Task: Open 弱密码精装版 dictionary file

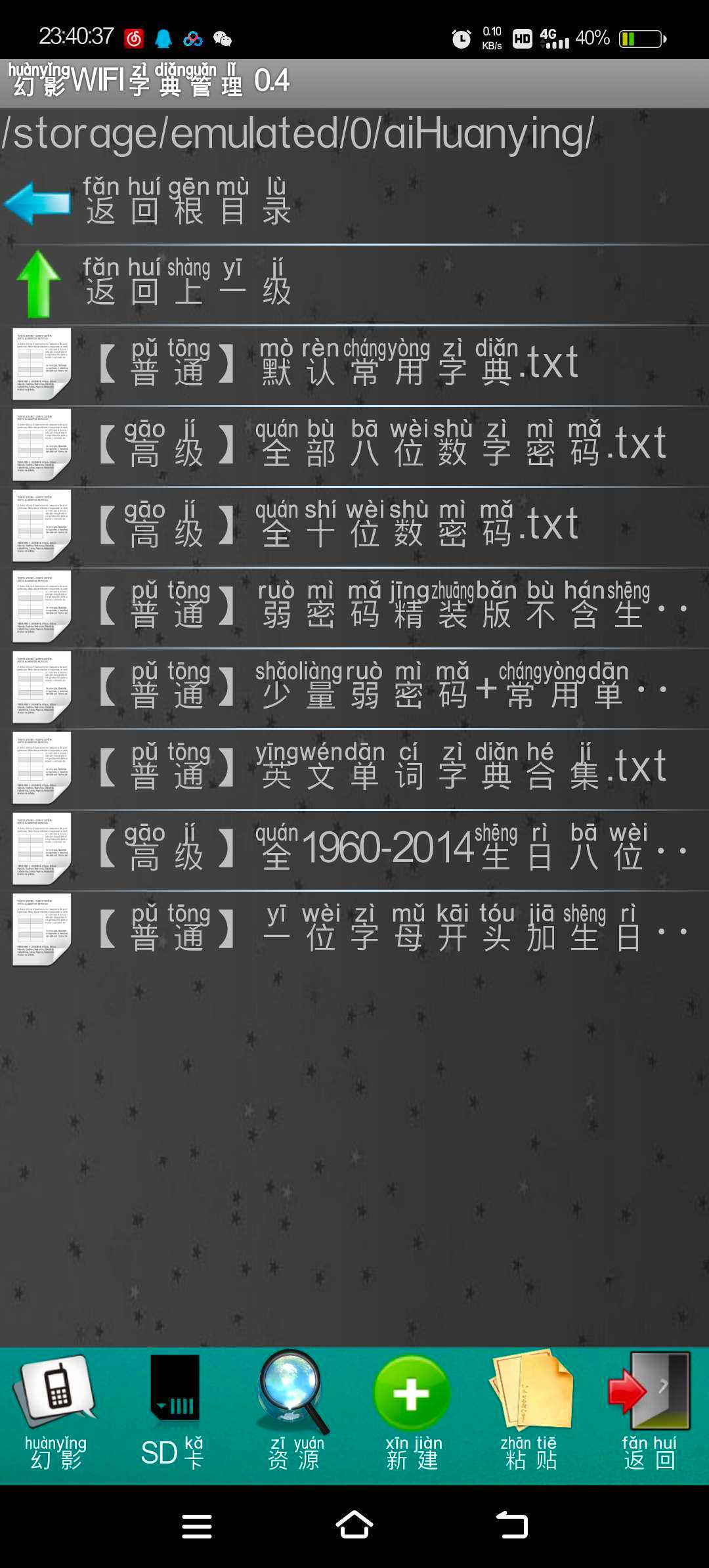Action: click(354, 607)
